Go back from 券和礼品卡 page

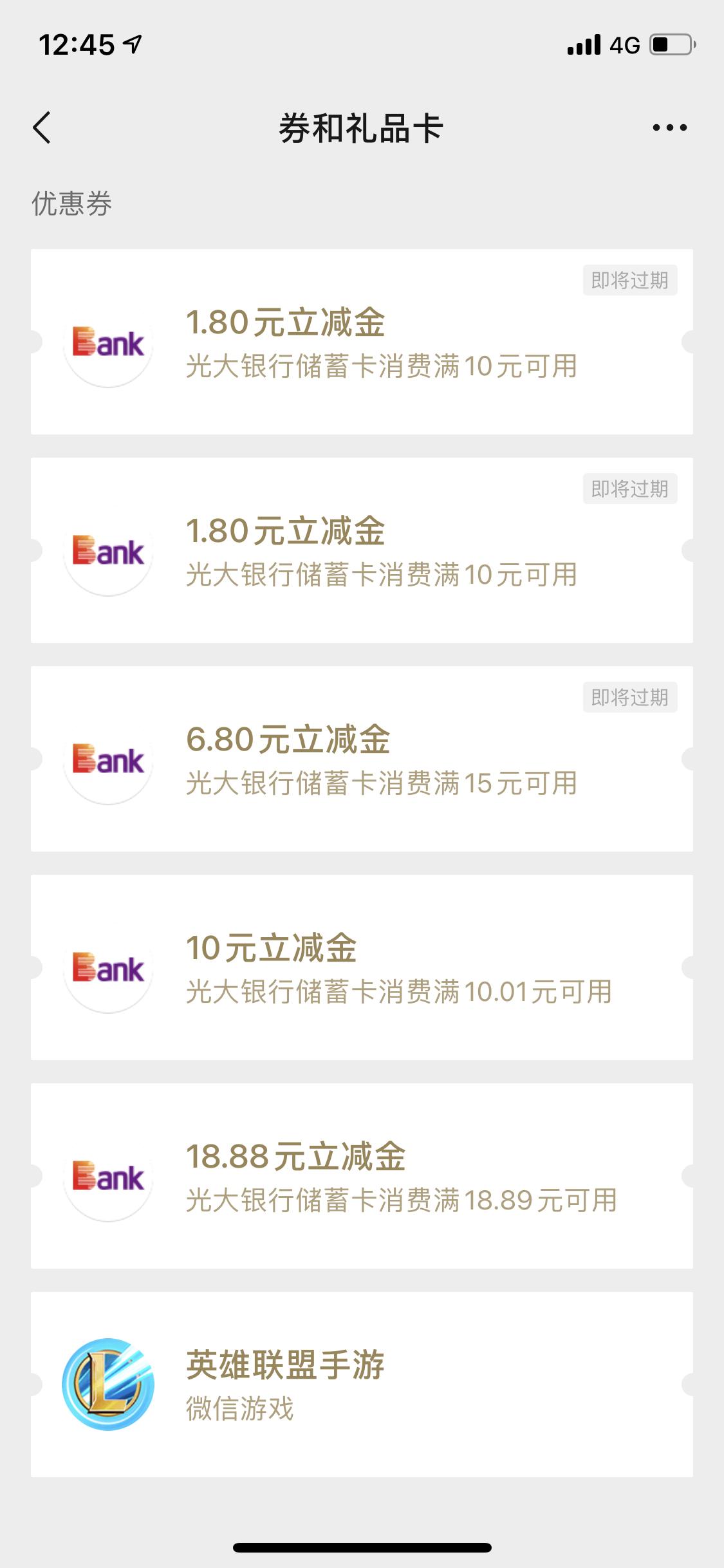pos(42,127)
